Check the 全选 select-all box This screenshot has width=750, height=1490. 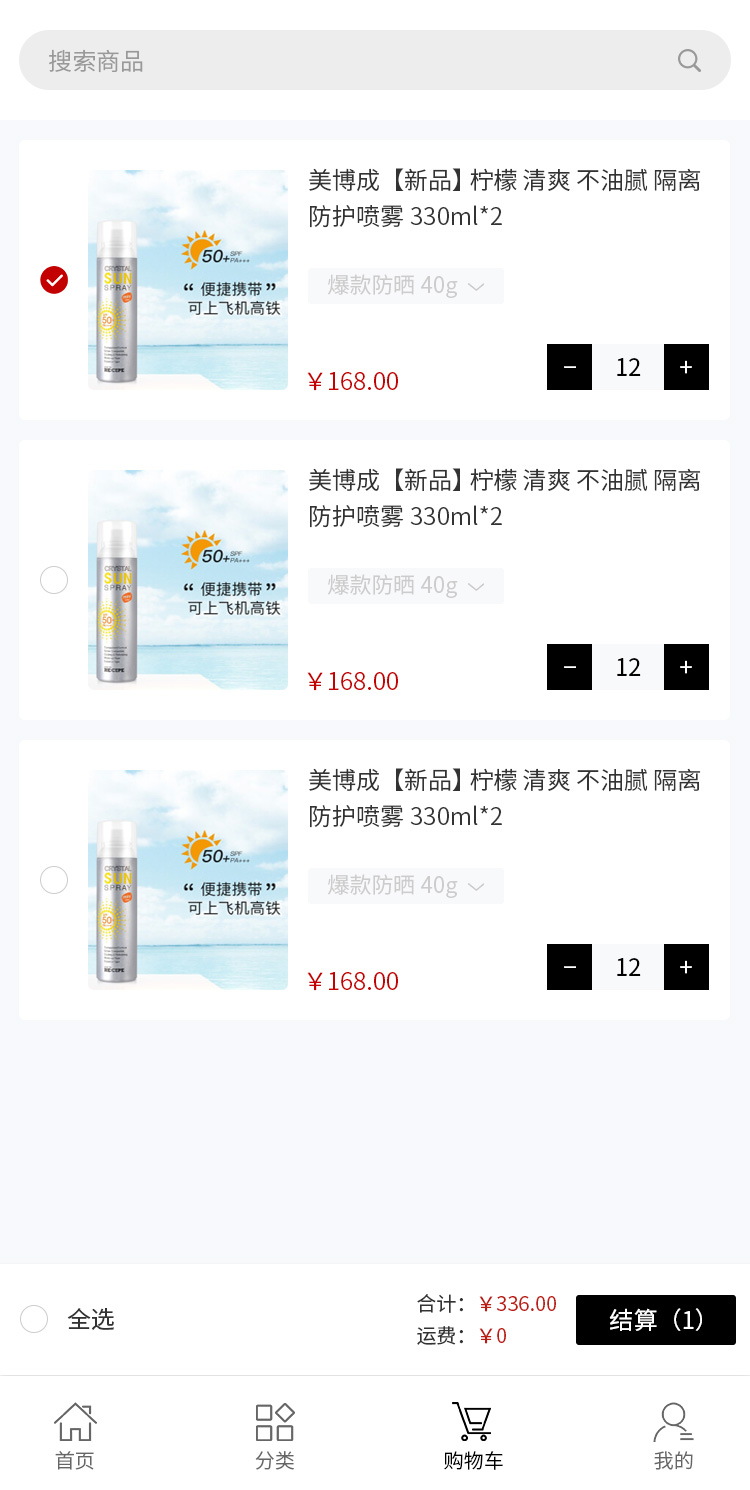click(34, 1319)
